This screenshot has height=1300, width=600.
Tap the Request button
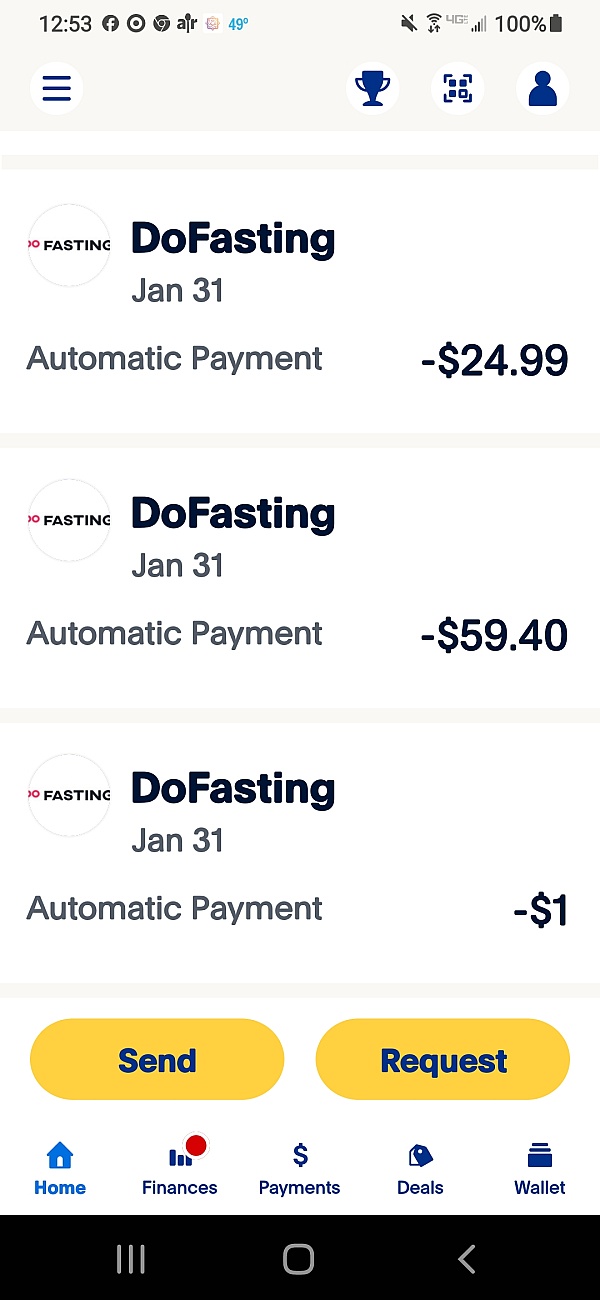pos(443,1060)
